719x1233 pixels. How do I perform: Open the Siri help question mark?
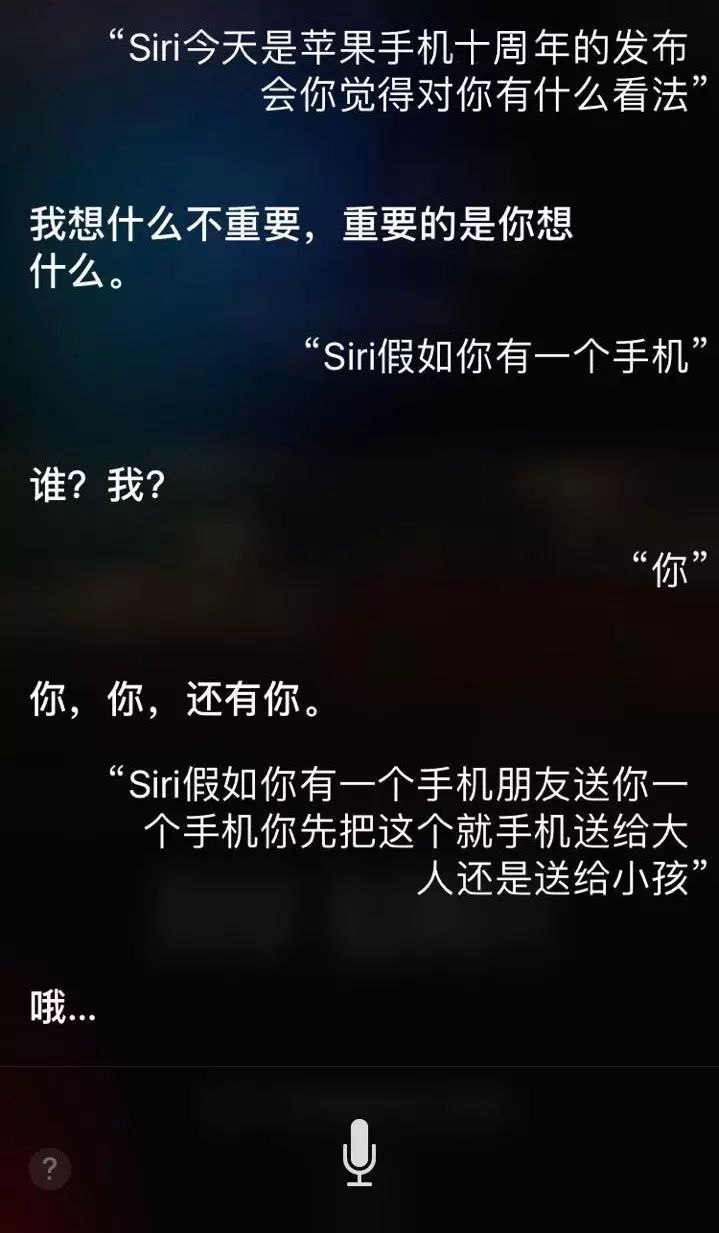tap(50, 1167)
